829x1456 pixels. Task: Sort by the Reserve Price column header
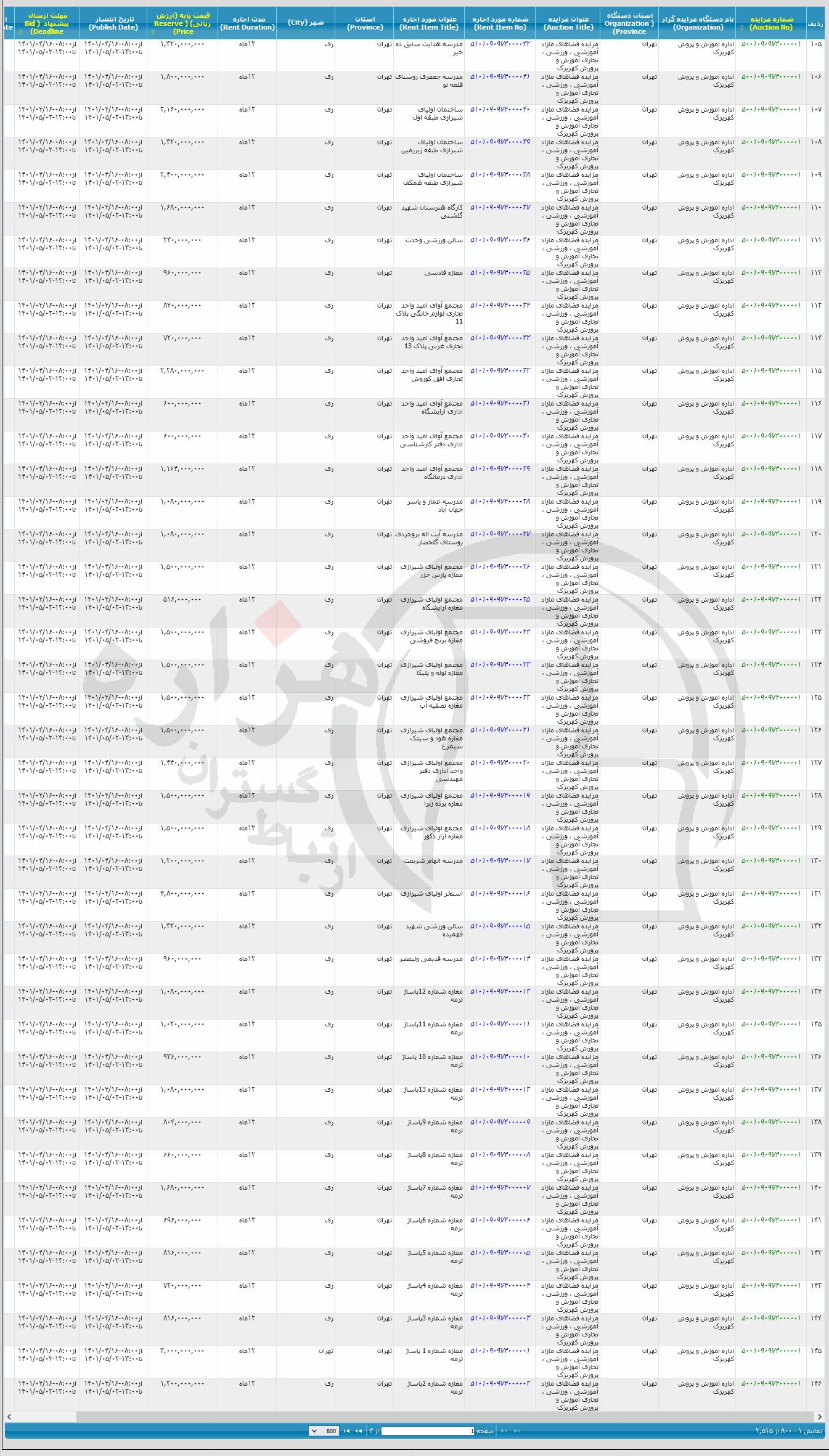pyautogui.click(x=182, y=23)
